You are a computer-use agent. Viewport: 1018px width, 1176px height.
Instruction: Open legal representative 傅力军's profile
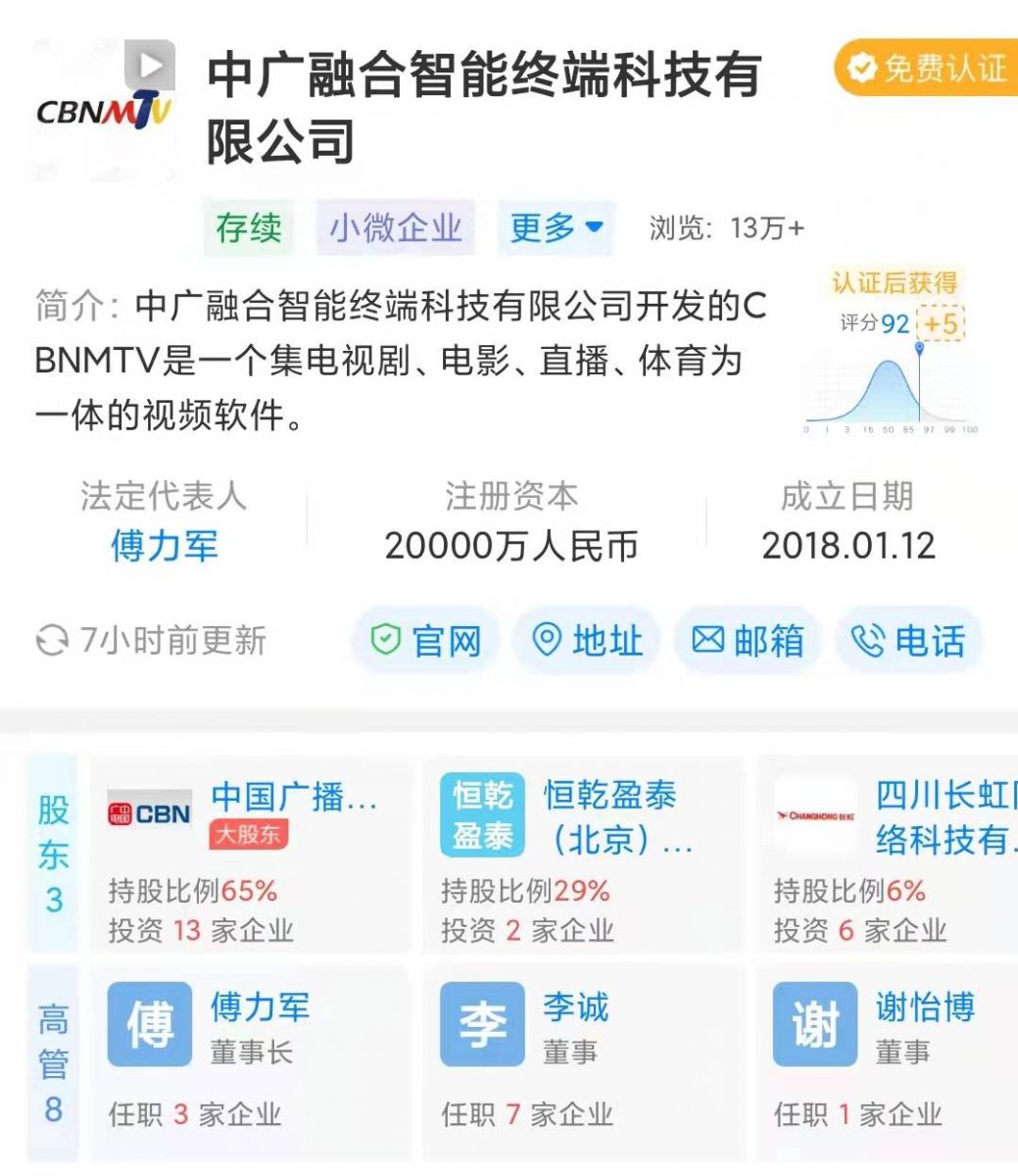[164, 545]
